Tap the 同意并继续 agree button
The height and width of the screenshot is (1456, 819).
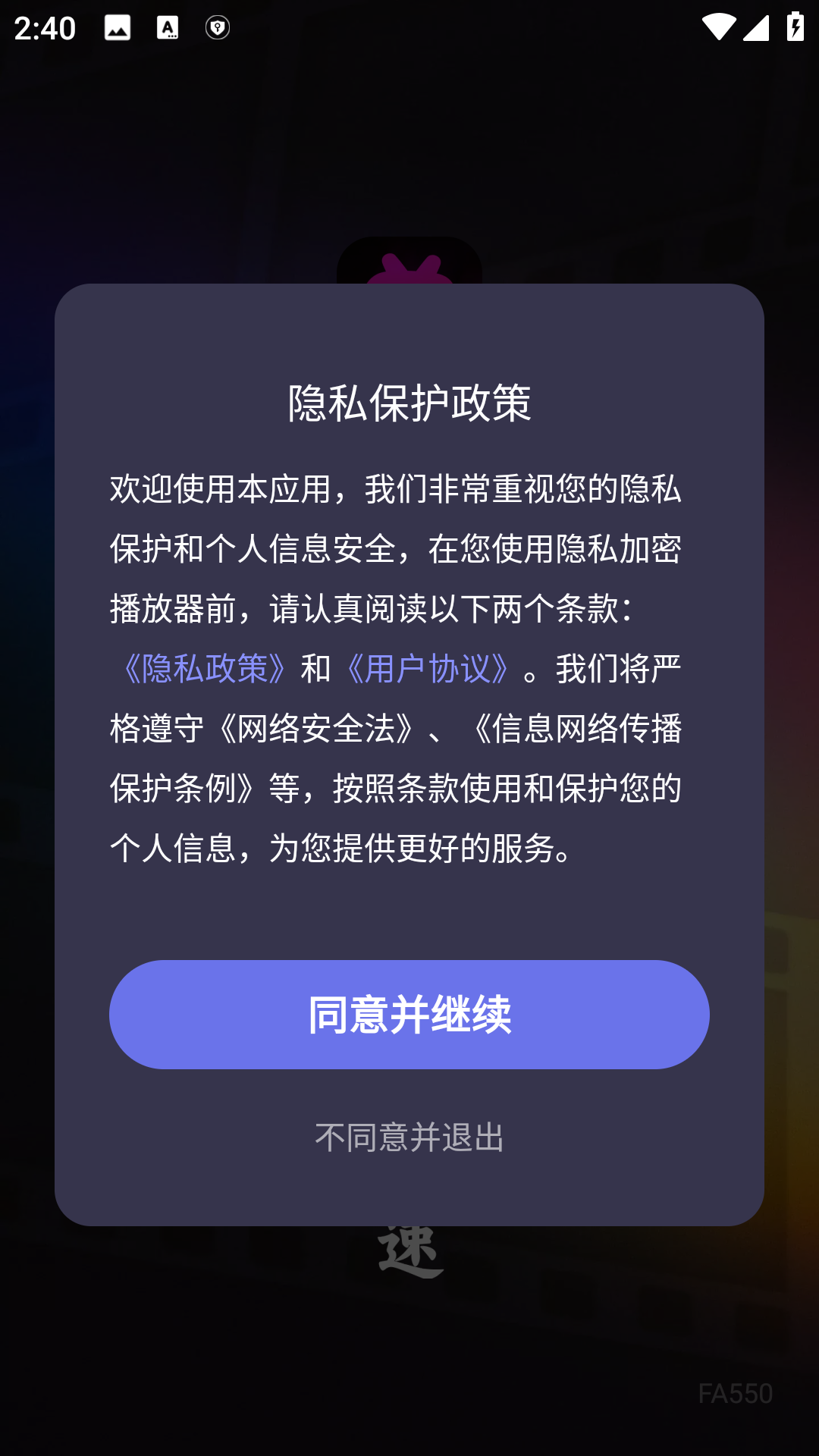pyautogui.click(x=409, y=1015)
